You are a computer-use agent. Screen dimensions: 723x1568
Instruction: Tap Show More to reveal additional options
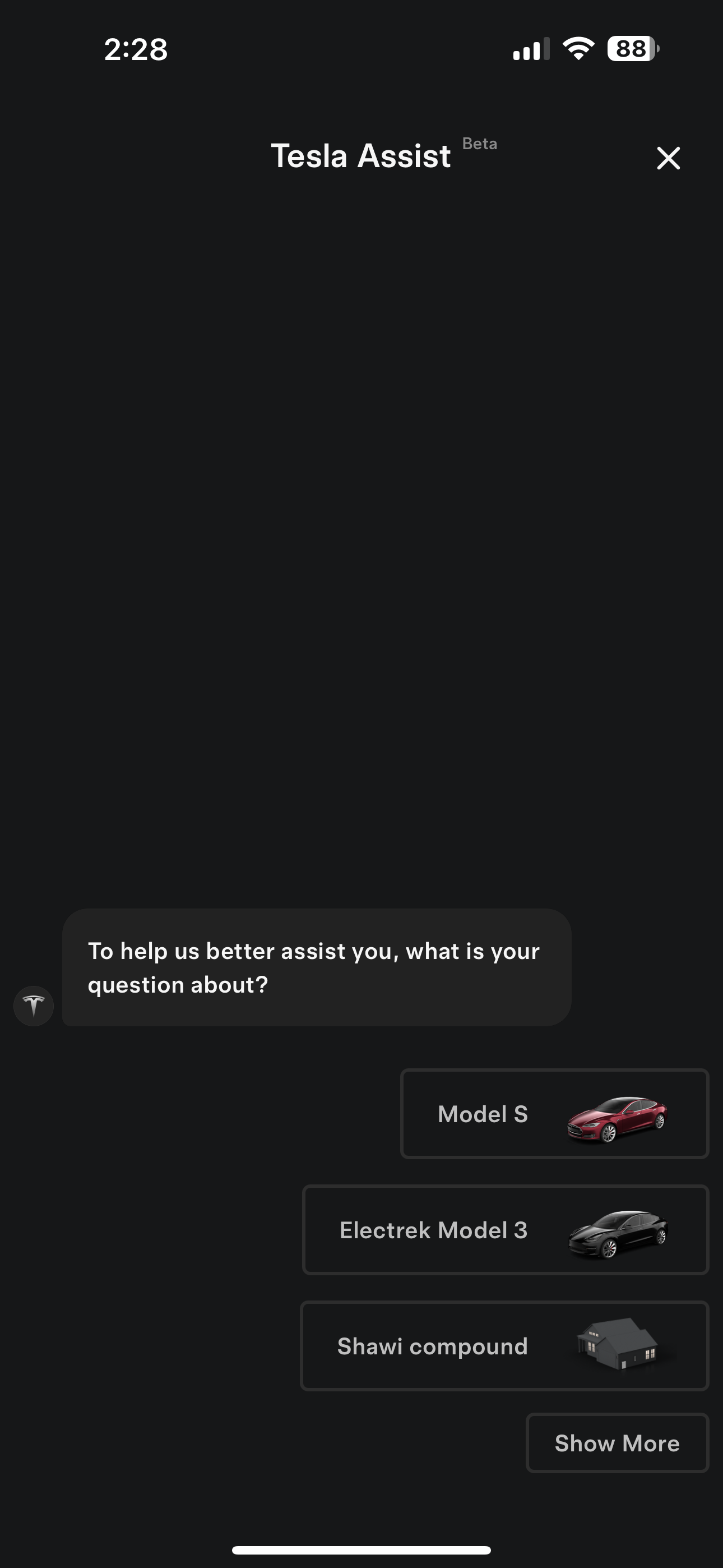coord(617,1442)
